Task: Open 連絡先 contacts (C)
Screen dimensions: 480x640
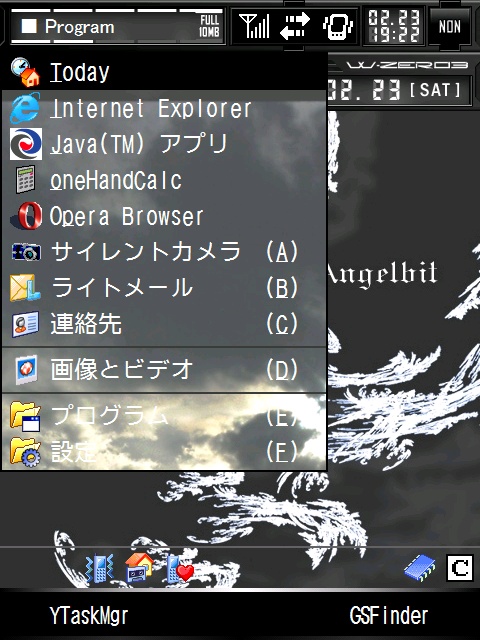Action: click(164, 324)
